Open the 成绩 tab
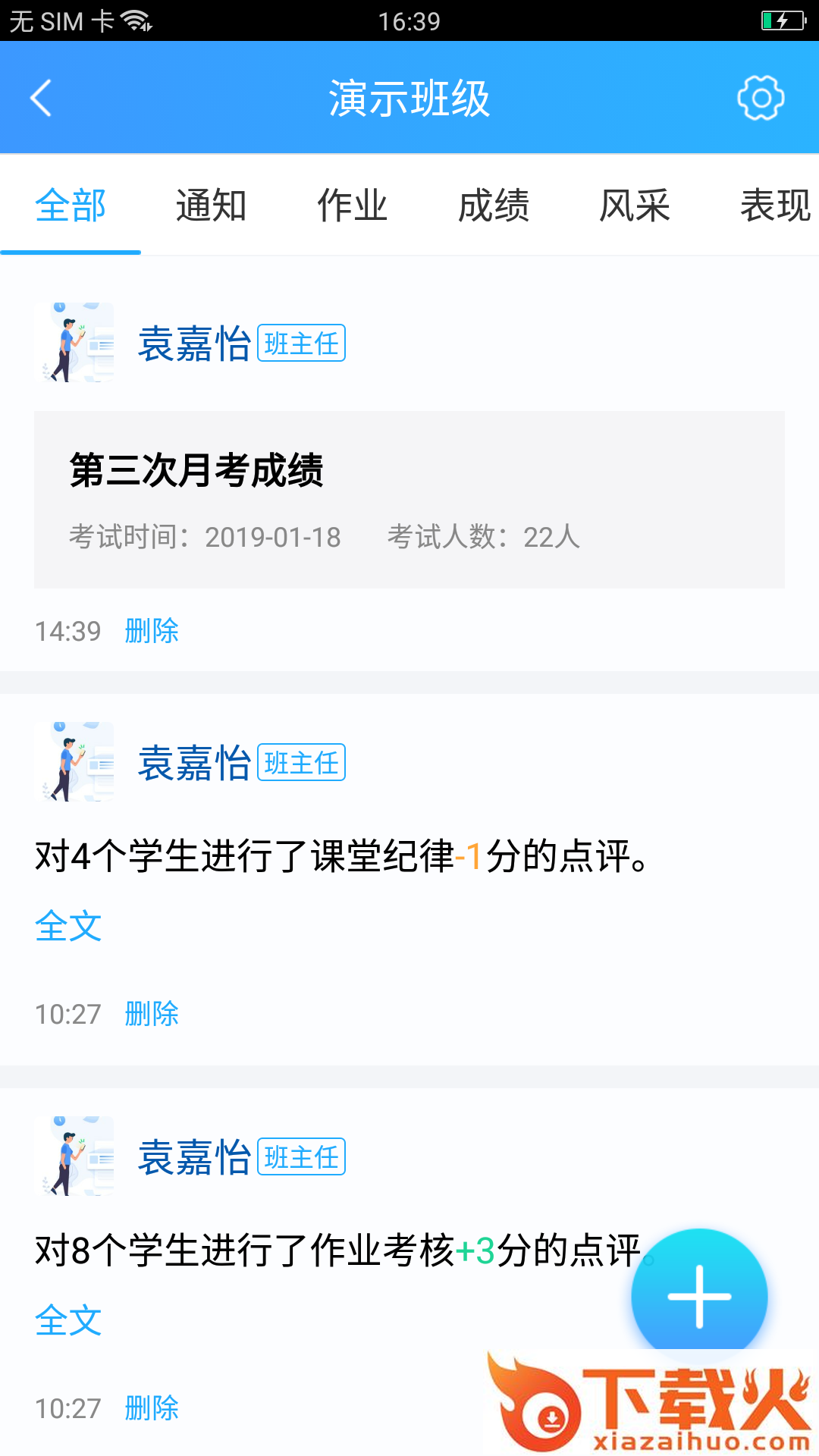This screenshot has width=819, height=1456. (494, 206)
